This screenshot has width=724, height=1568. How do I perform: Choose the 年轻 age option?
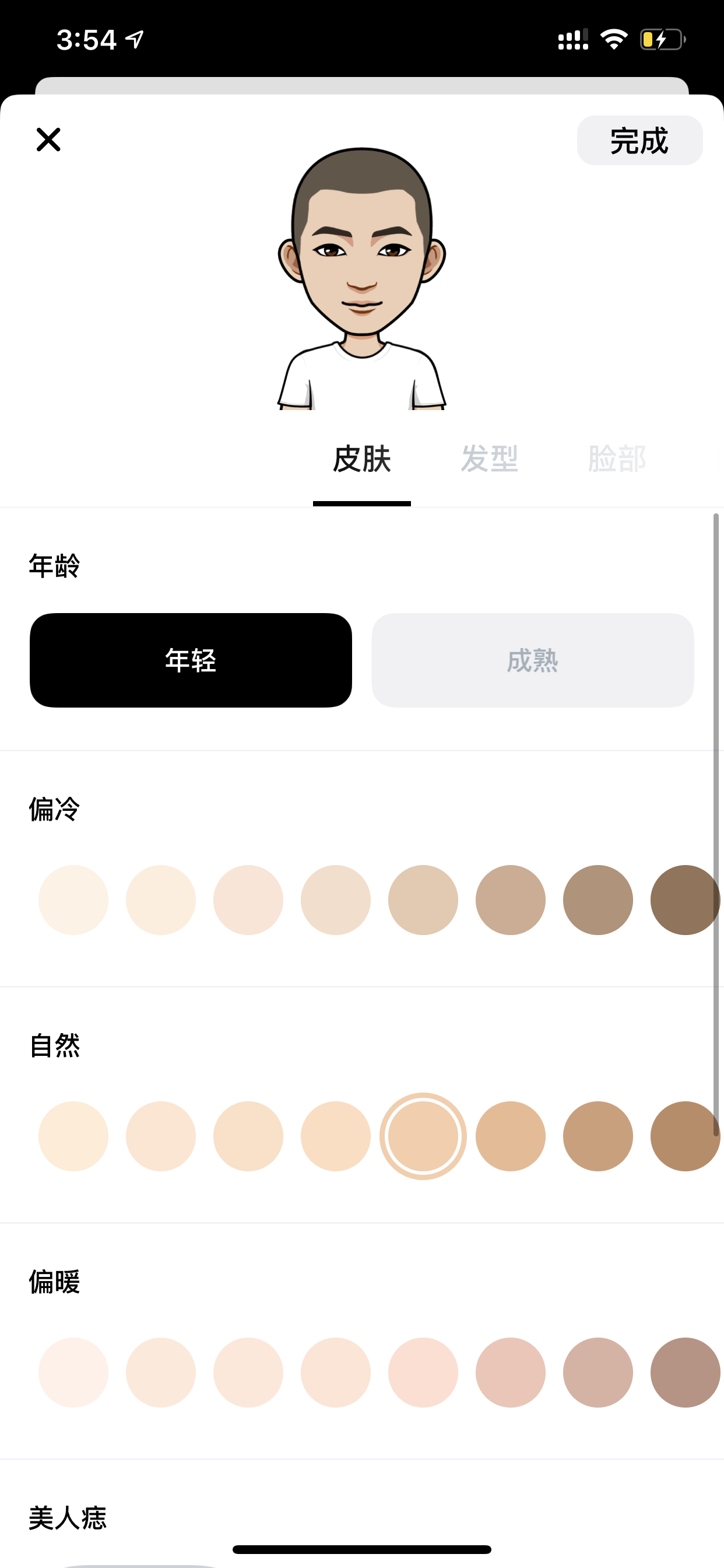pos(191,660)
